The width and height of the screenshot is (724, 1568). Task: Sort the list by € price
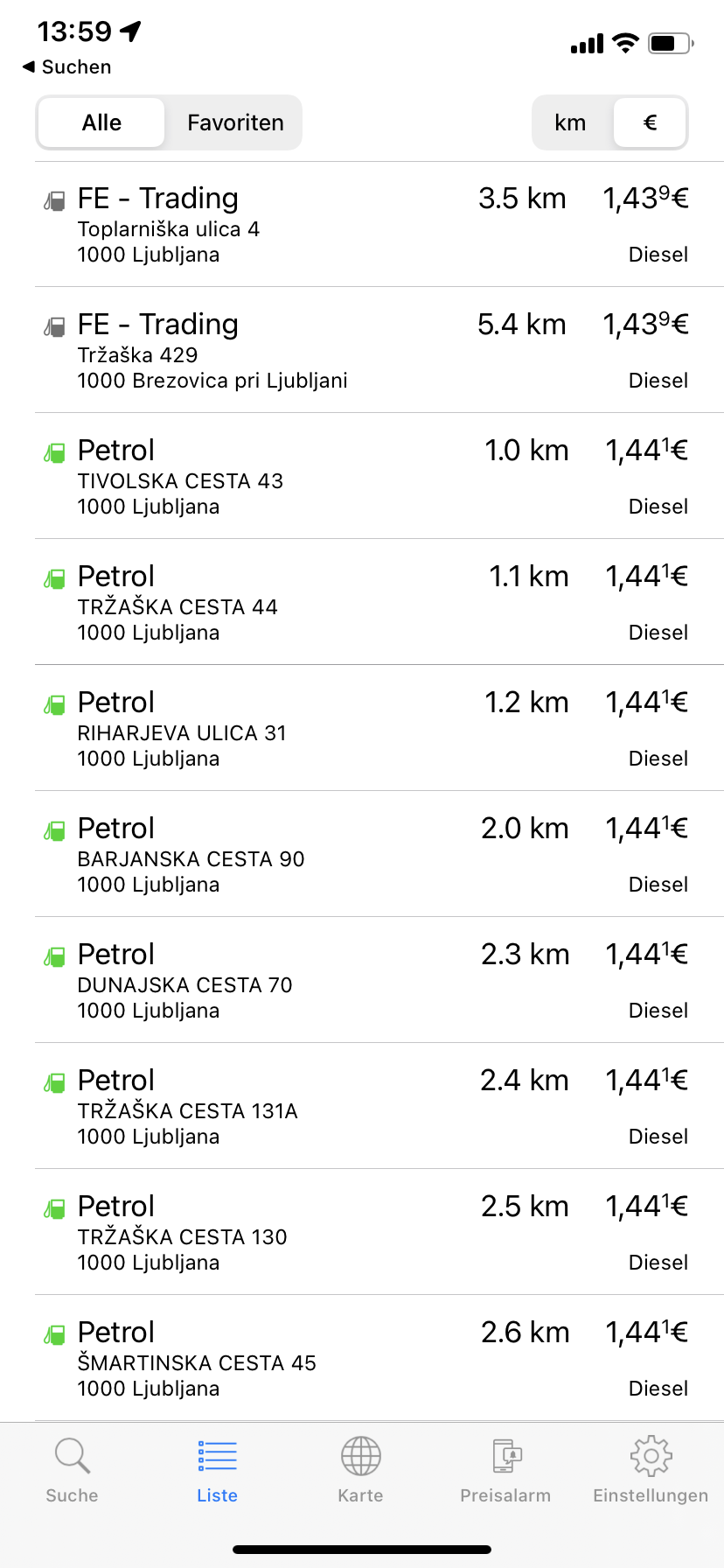(x=650, y=122)
